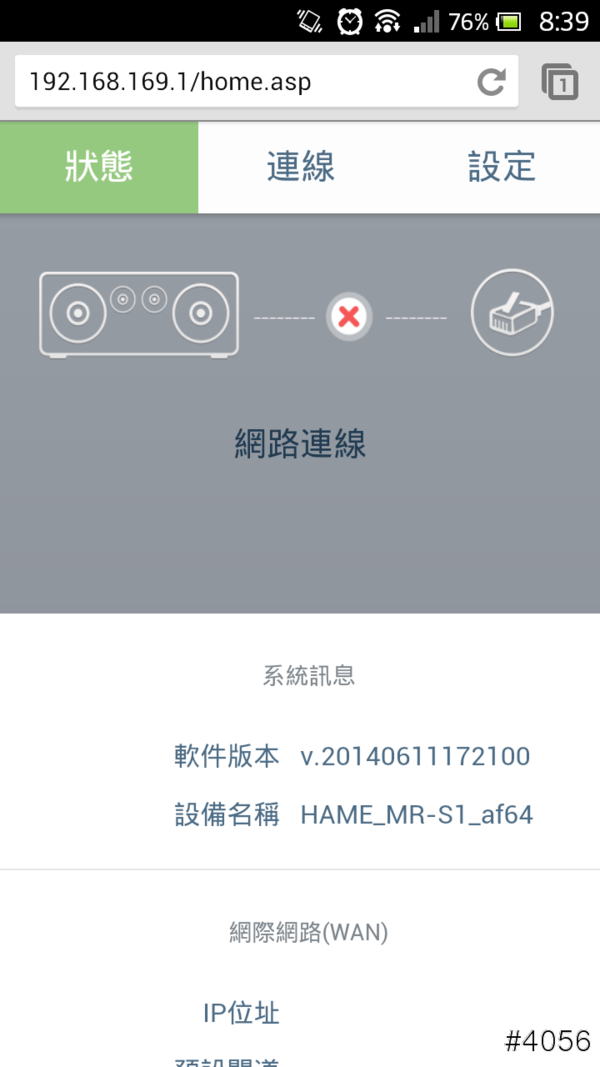Screen dimensions: 600x1067
Task: Select the 狀態 tab
Action: point(99,167)
